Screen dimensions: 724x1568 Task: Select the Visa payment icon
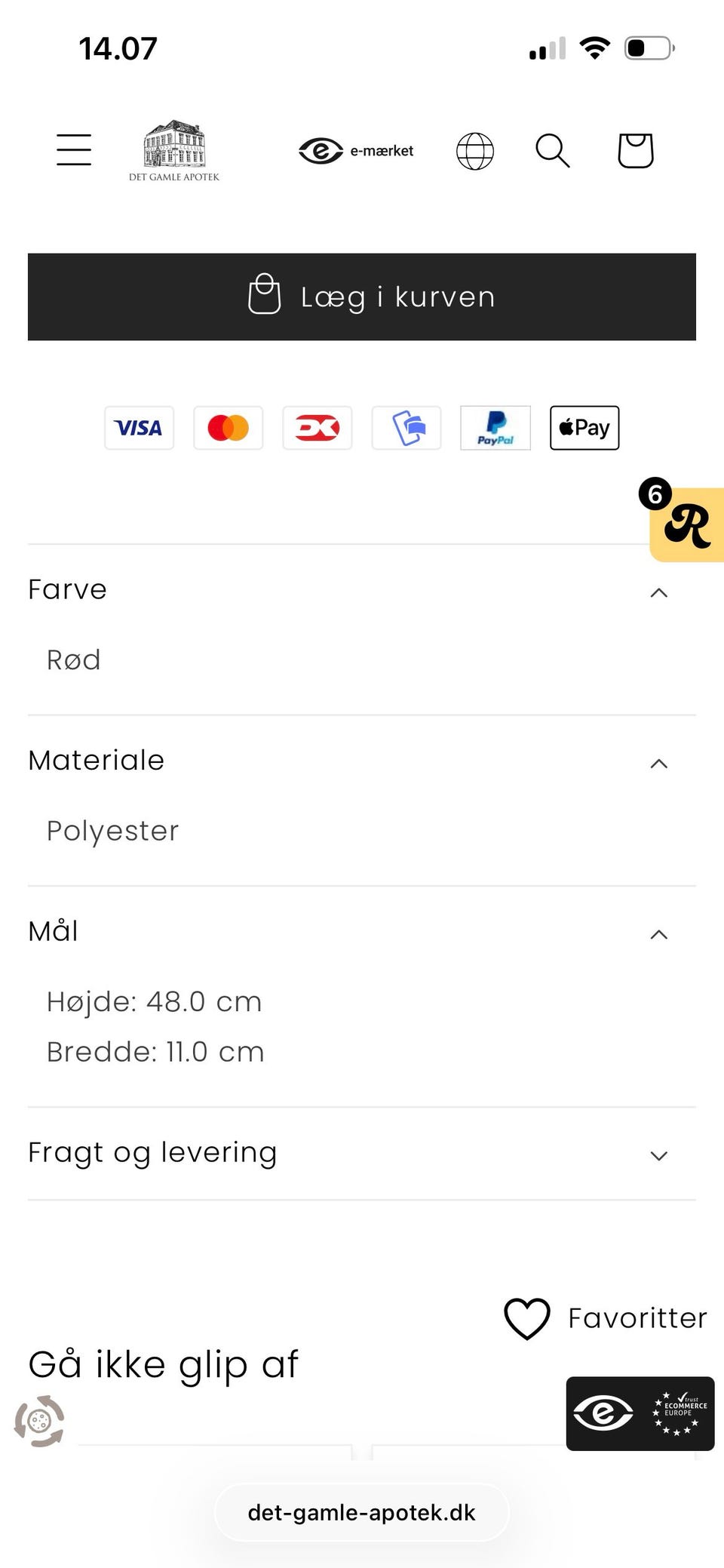(x=139, y=428)
